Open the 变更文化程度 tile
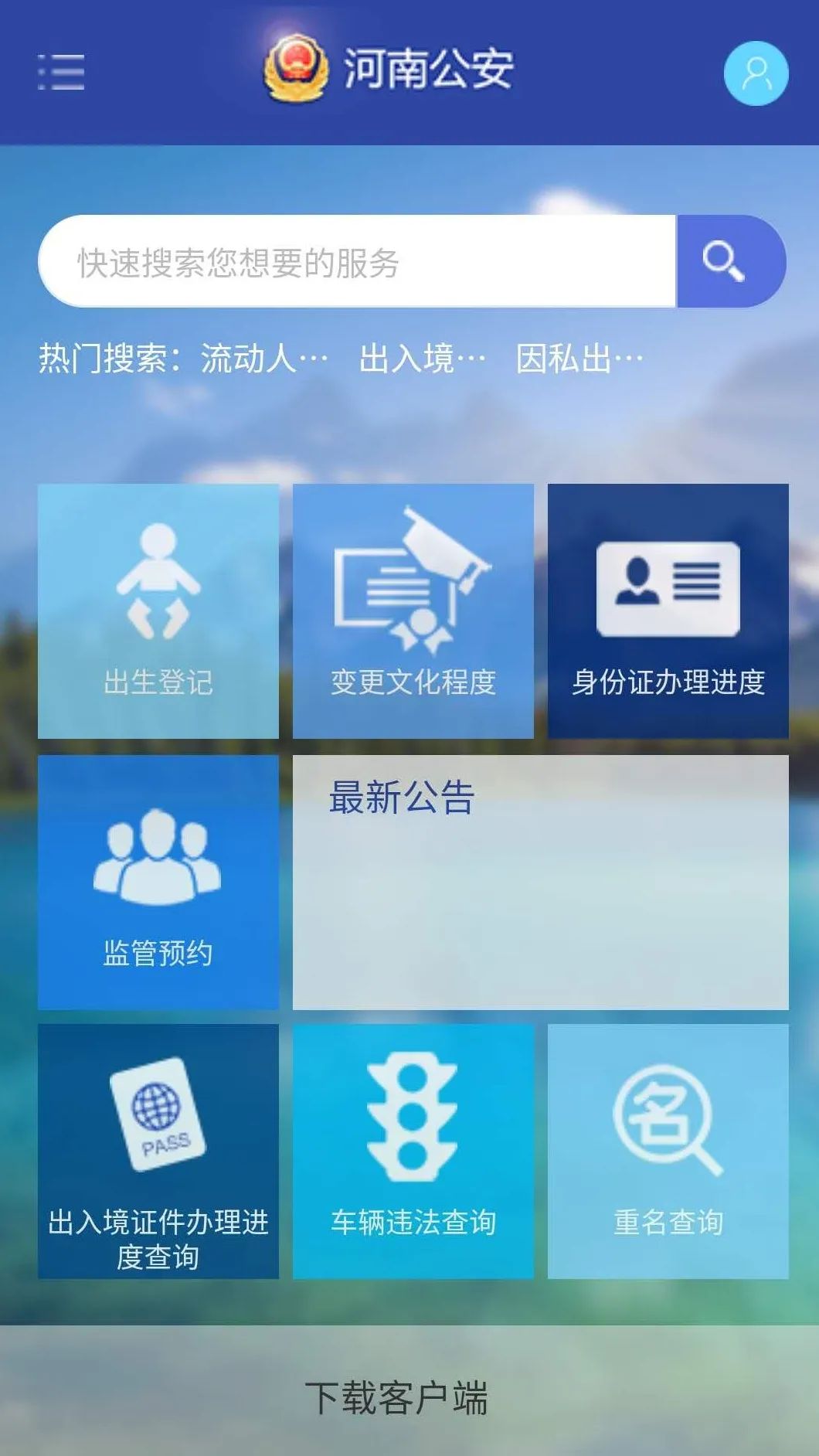The image size is (819, 1456). [413, 611]
